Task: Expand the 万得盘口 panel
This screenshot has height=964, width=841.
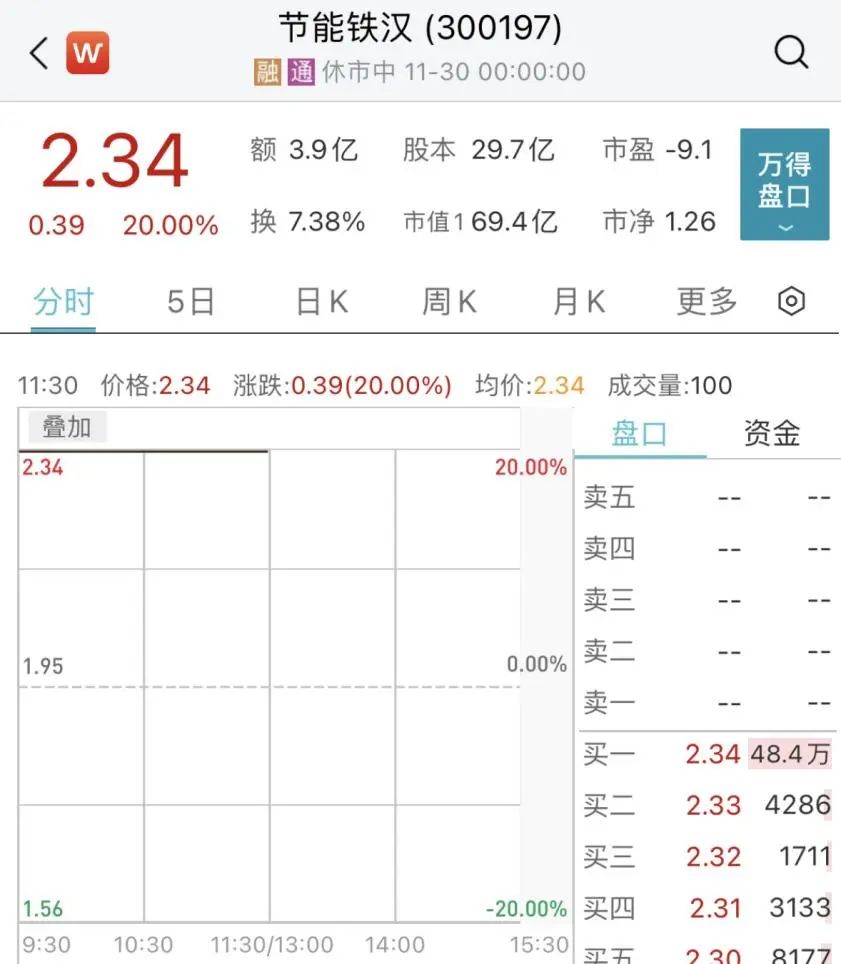Action: (x=784, y=185)
